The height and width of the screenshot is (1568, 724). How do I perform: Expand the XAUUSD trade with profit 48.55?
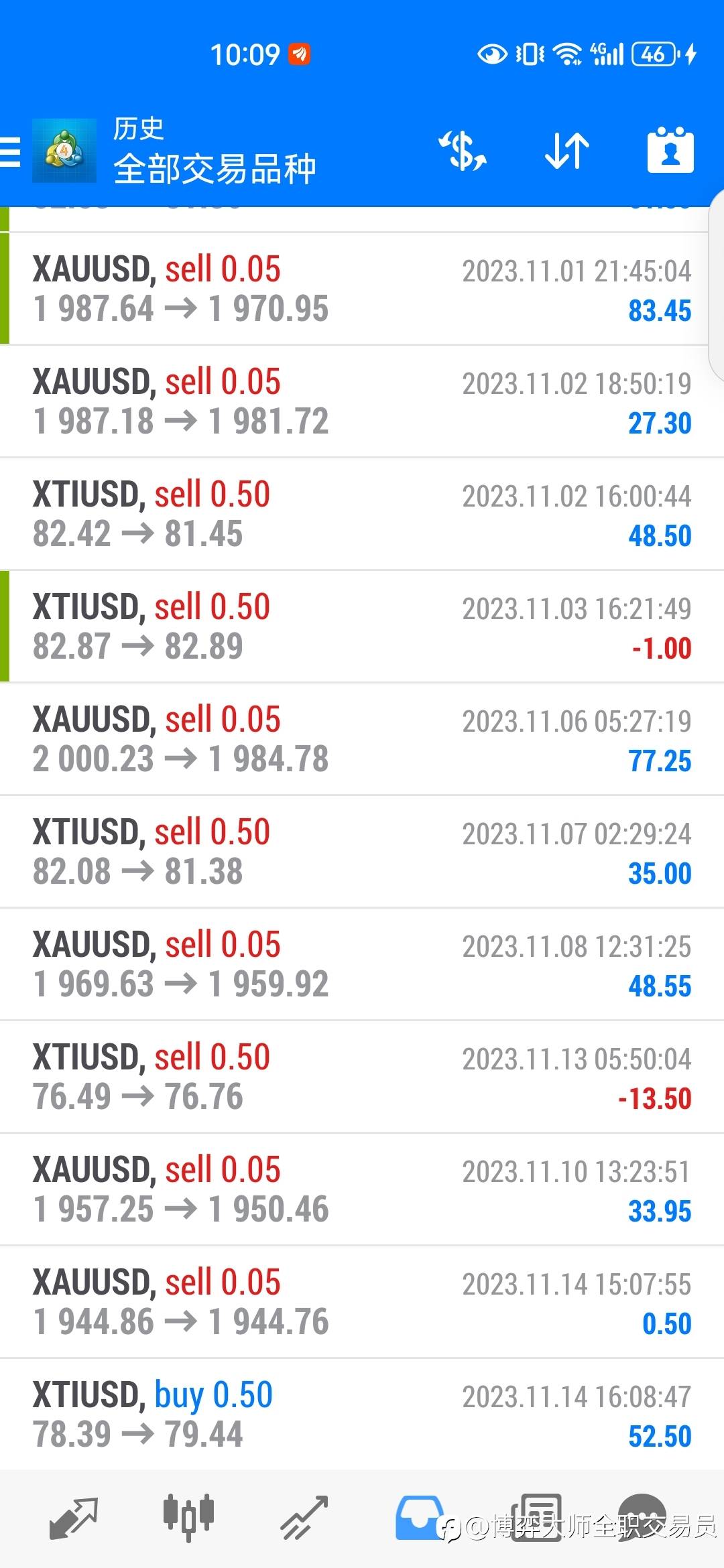click(362, 964)
